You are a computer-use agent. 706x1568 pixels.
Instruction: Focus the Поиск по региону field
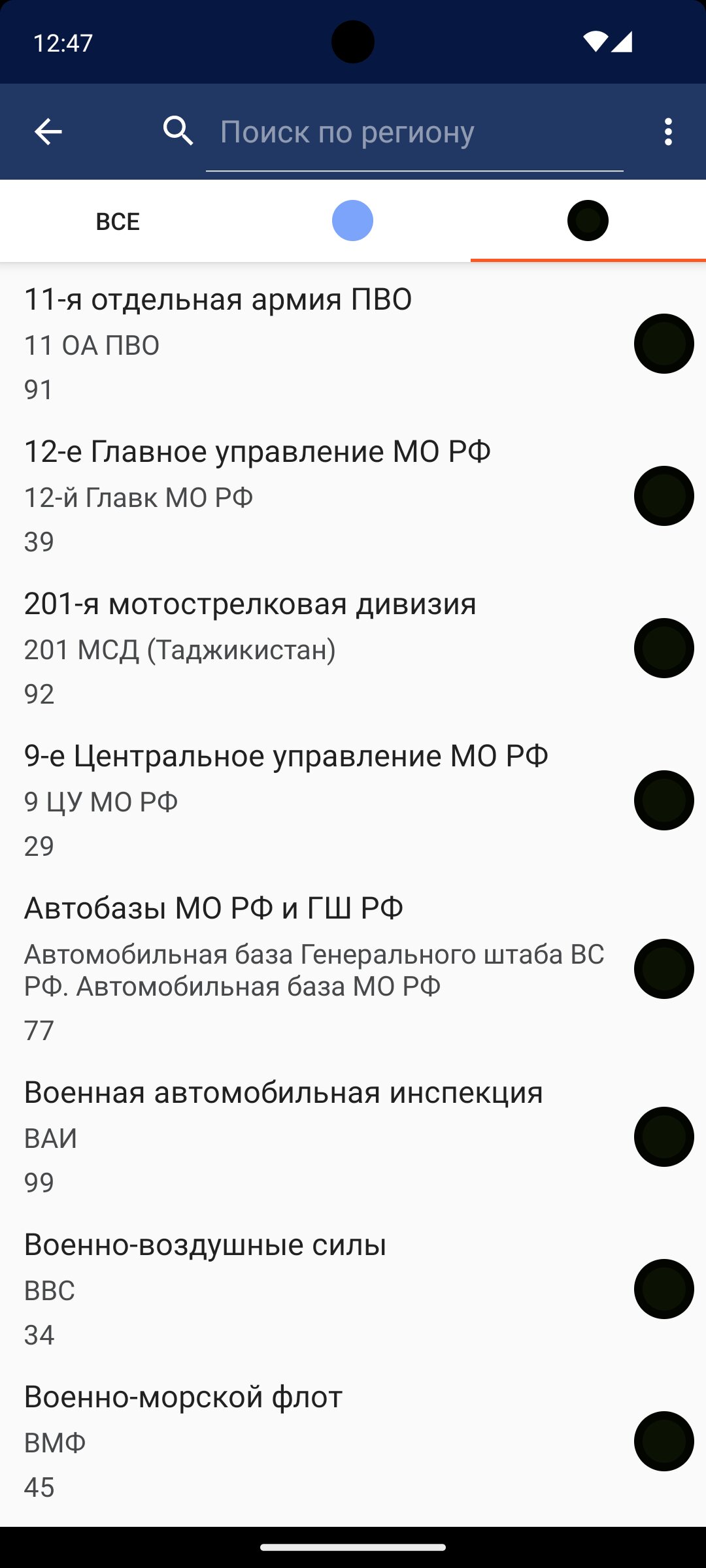[x=414, y=133]
